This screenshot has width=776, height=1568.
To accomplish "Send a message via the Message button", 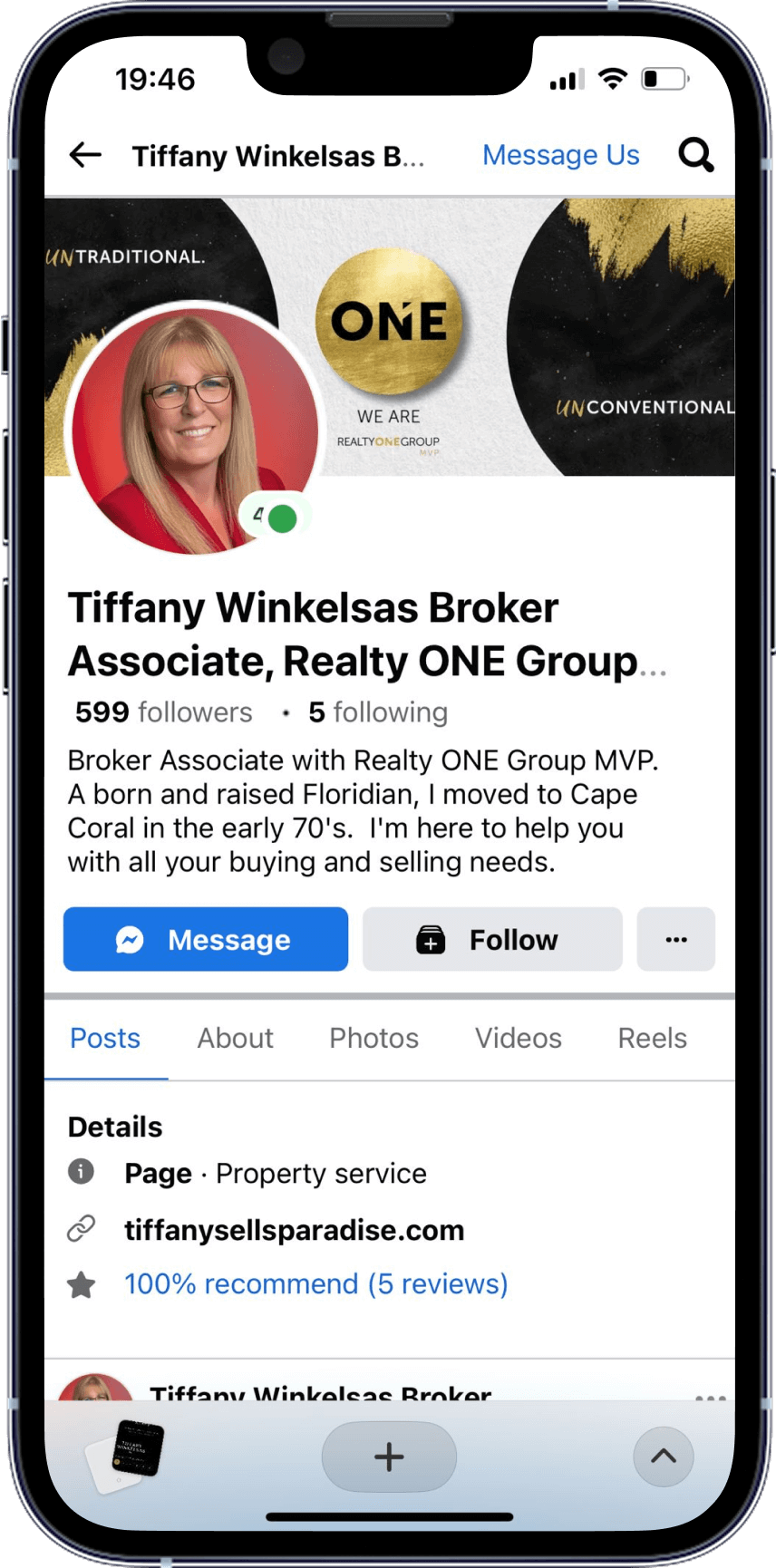I will (x=206, y=939).
